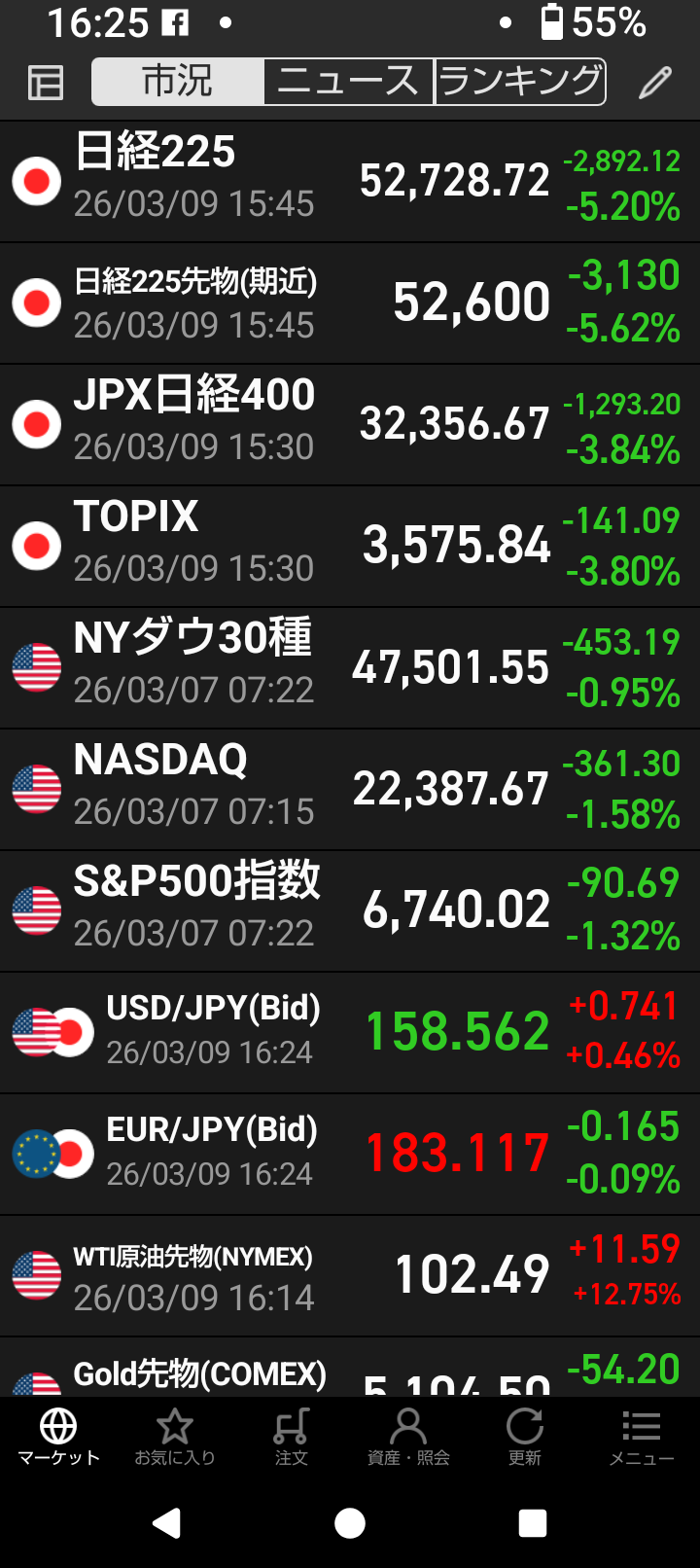
Task: Open the メニュー menu
Action: (642, 1437)
